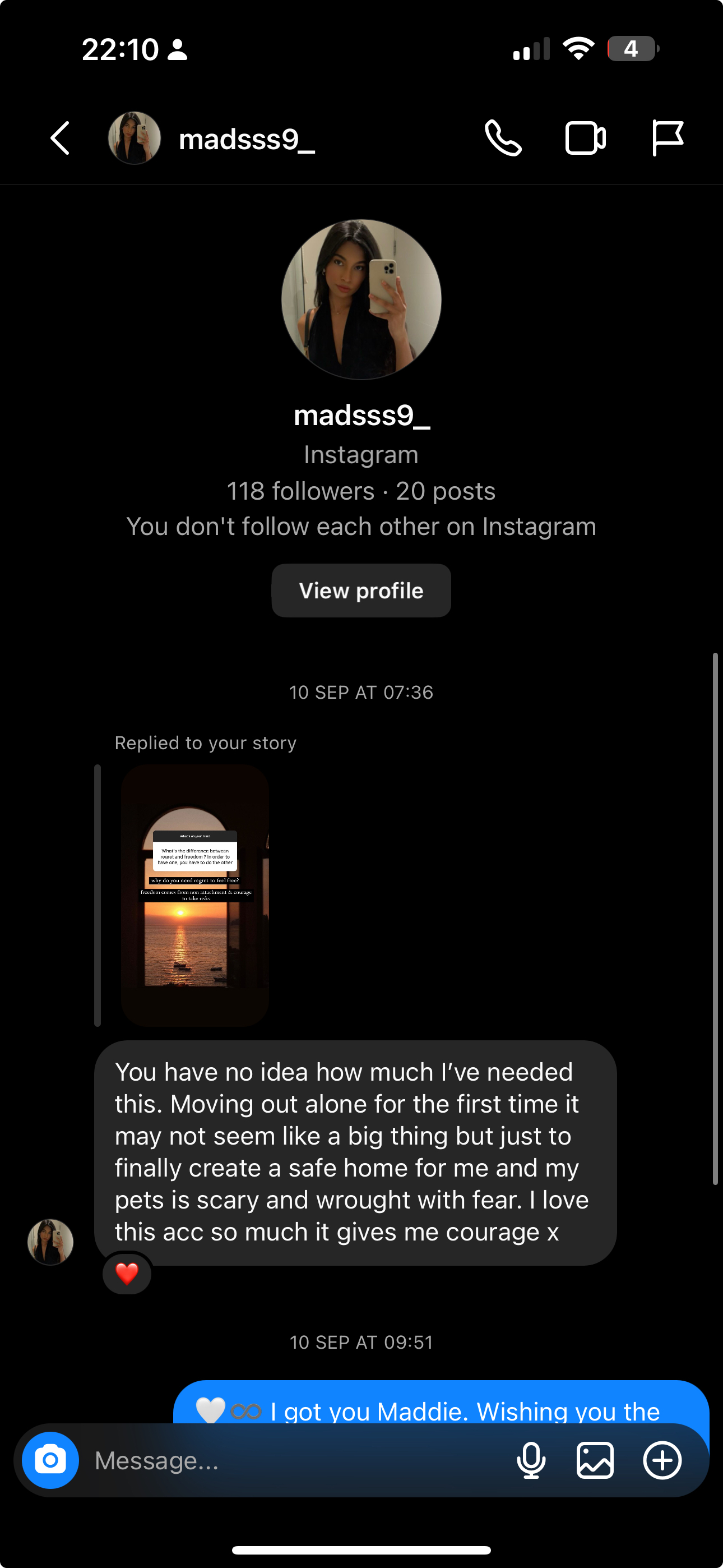Open the camera from message bar
This screenshot has height=1568, width=723.
pyautogui.click(x=50, y=1460)
